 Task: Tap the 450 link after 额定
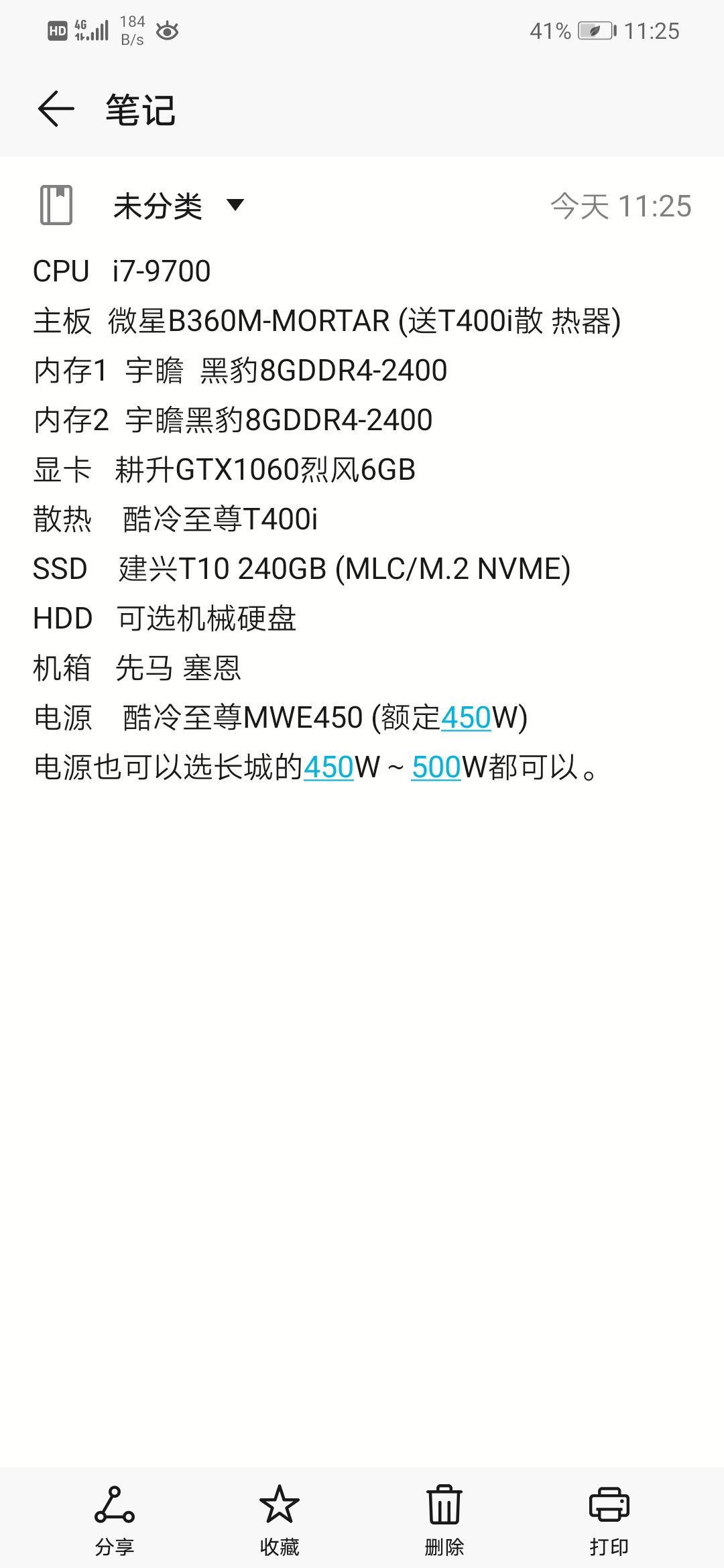click(x=467, y=718)
